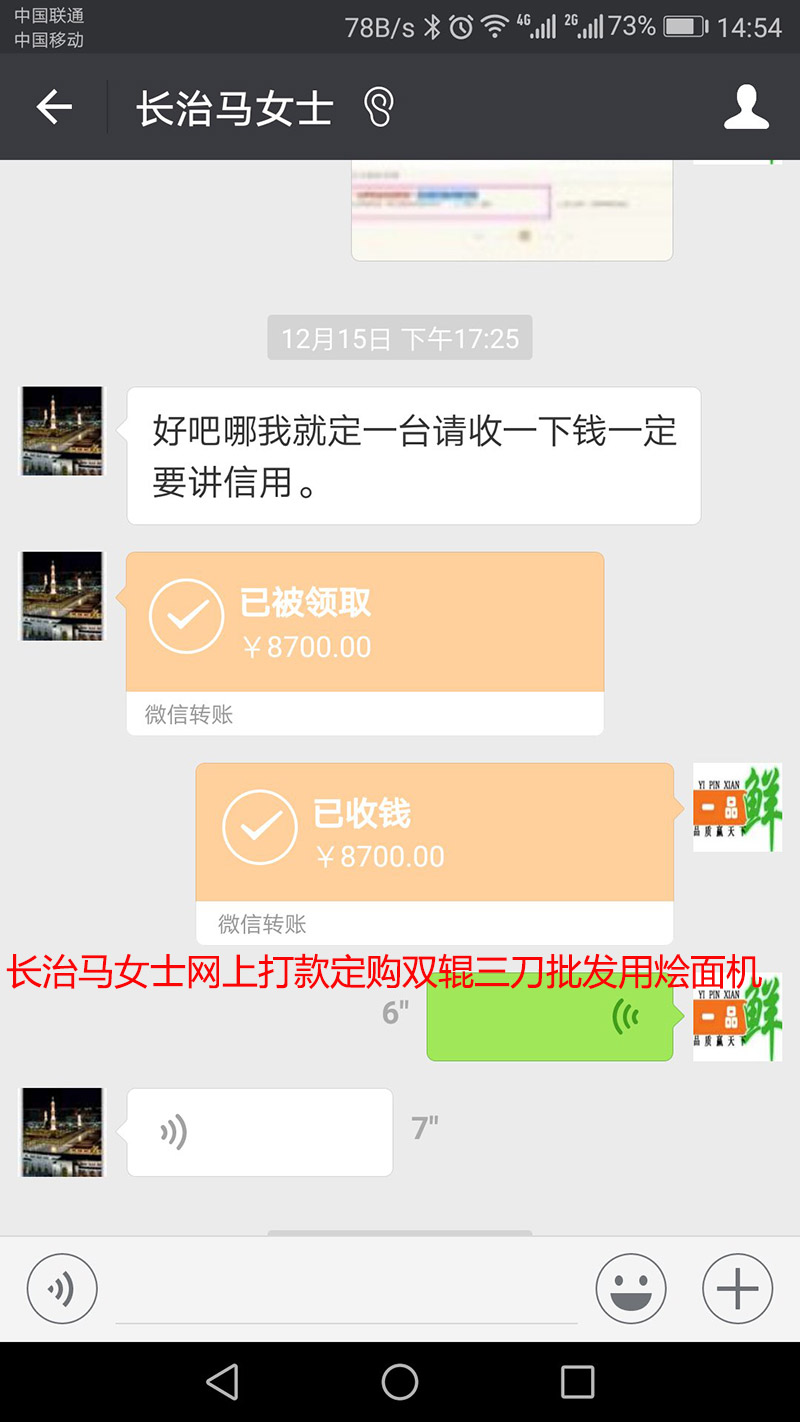The width and height of the screenshot is (800, 1422).
Task: Tap the Android home button
Action: coord(400,1382)
